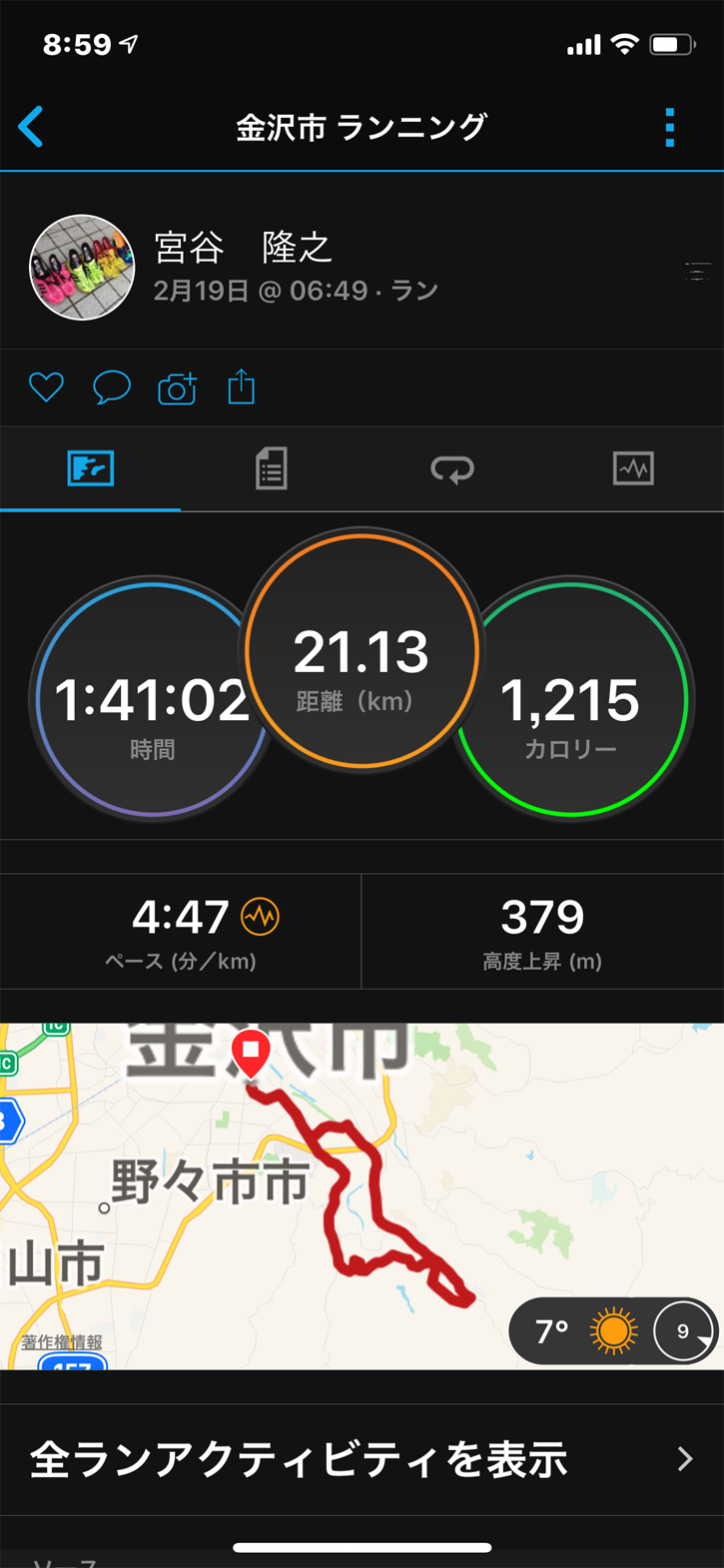The height and width of the screenshot is (1568, 724).
Task: Go back using the top-left arrow
Action: (x=32, y=127)
